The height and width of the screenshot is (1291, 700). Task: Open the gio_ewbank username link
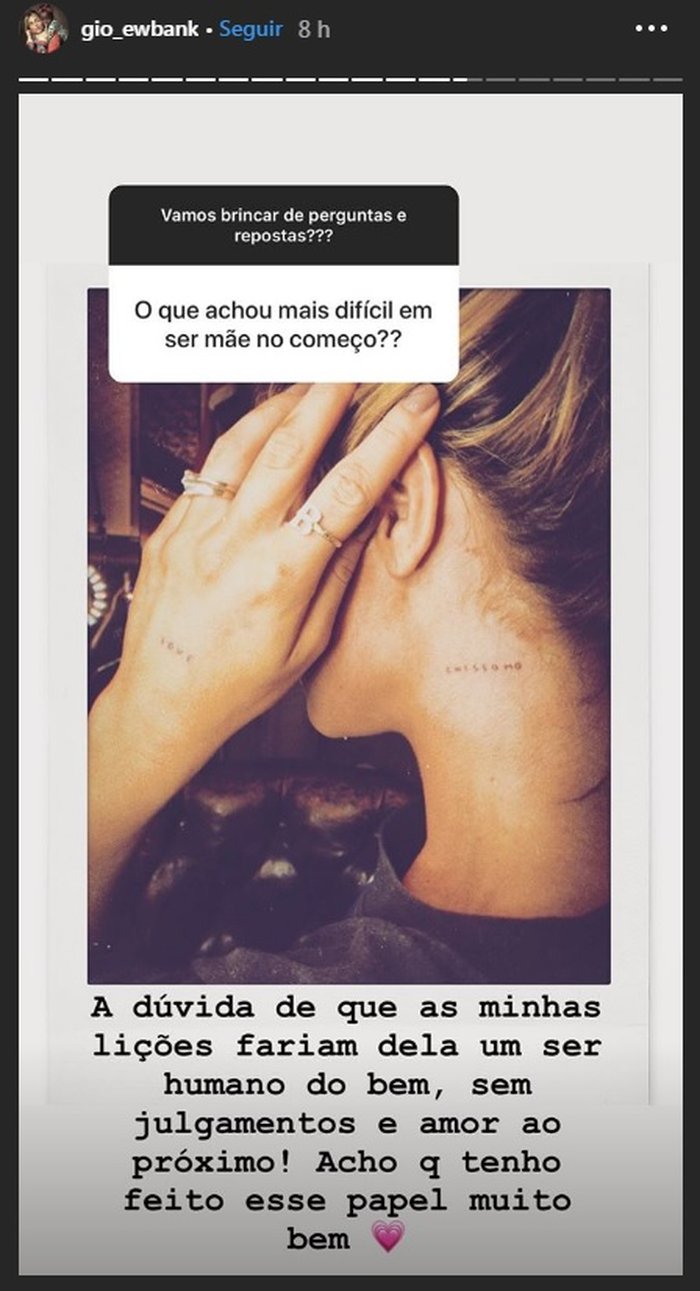click(x=140, y=30)
